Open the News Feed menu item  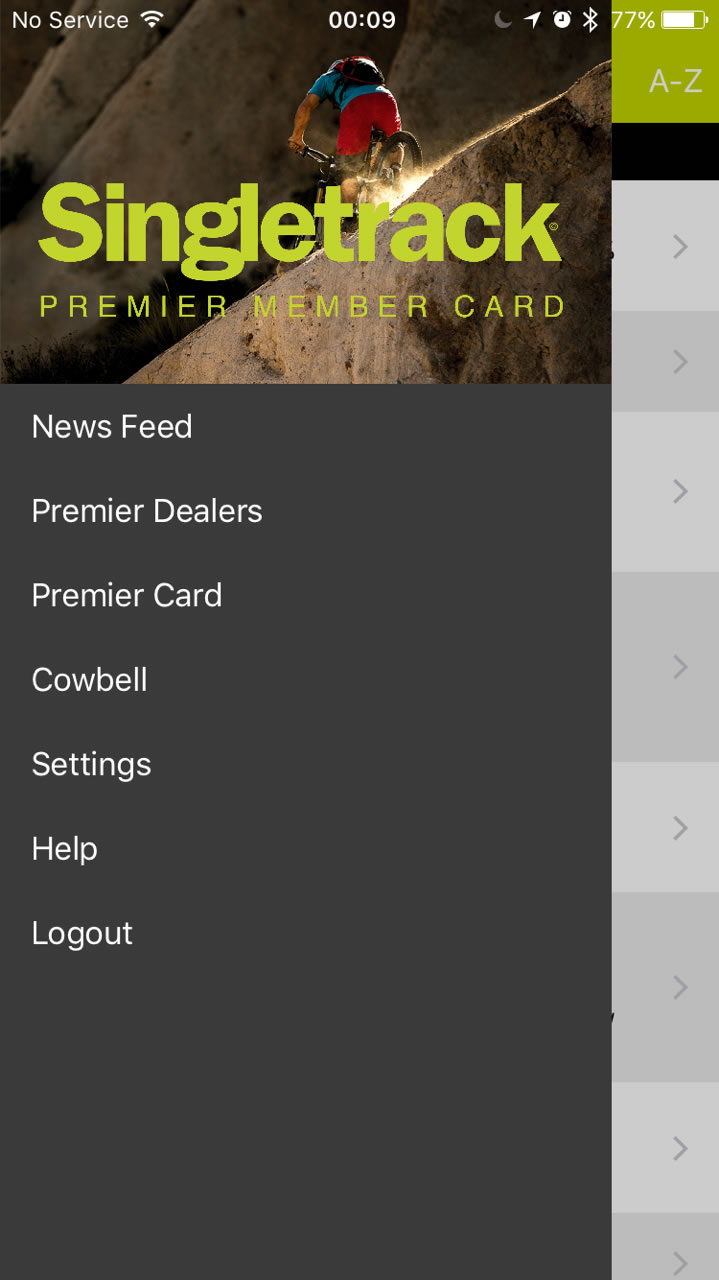[112, 427]
